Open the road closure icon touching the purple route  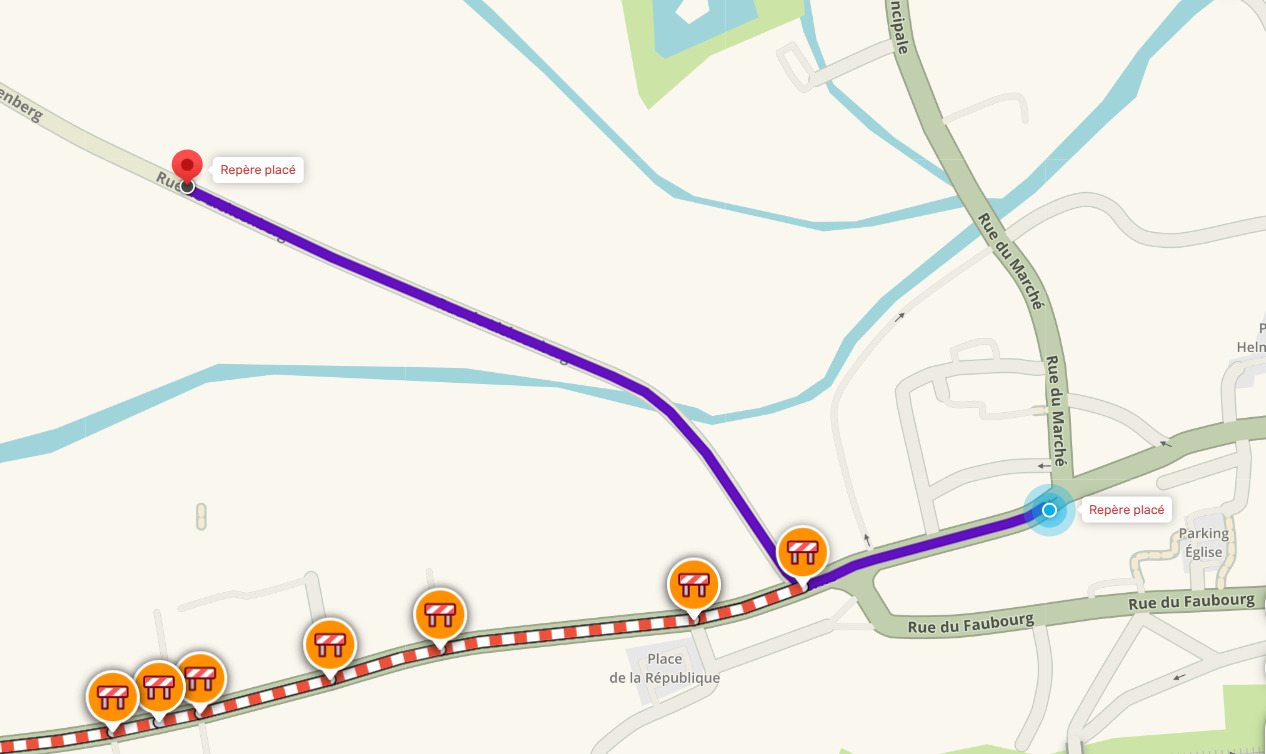click(803, 551)
